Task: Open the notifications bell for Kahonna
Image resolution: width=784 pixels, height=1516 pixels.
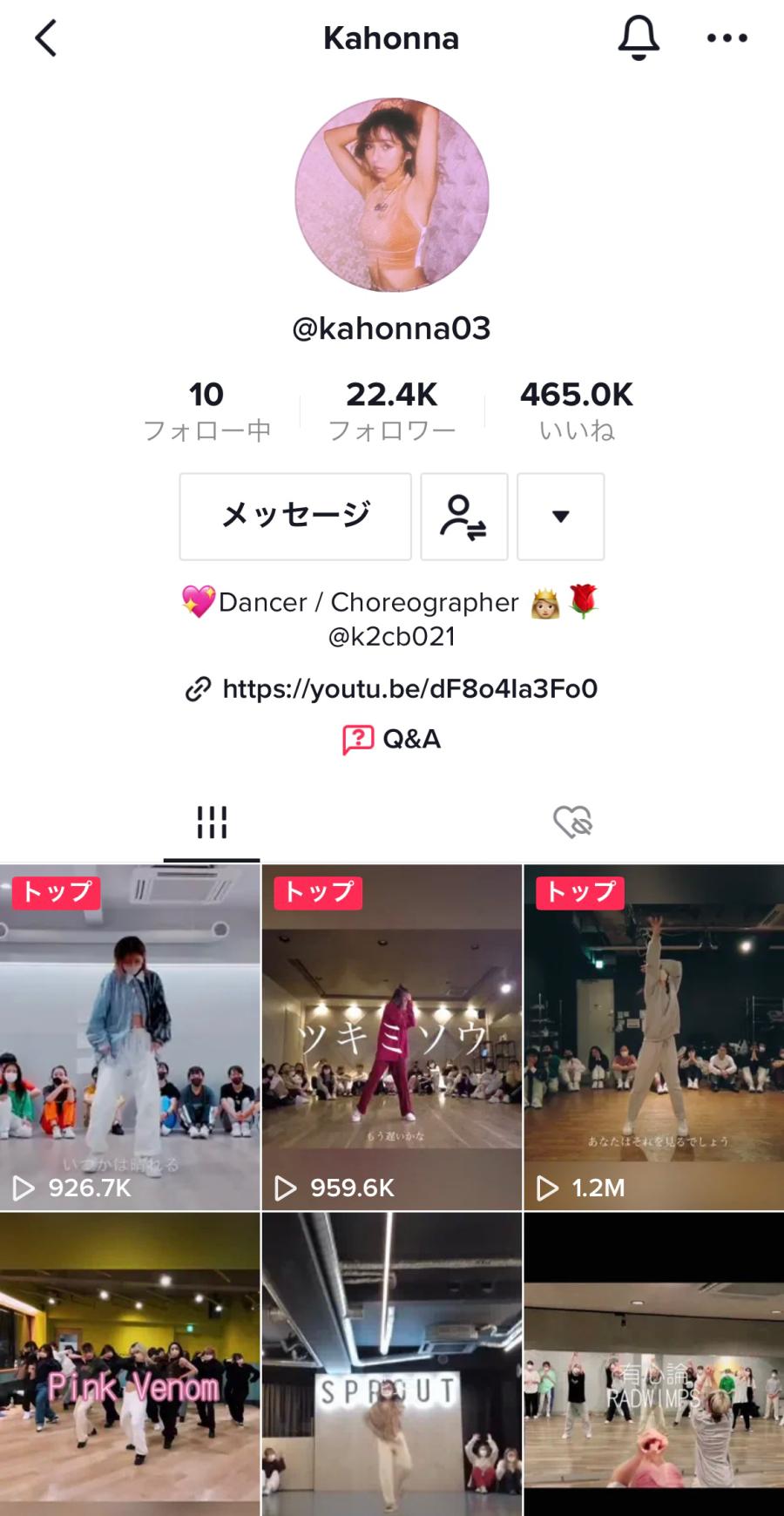Action: 639,38
